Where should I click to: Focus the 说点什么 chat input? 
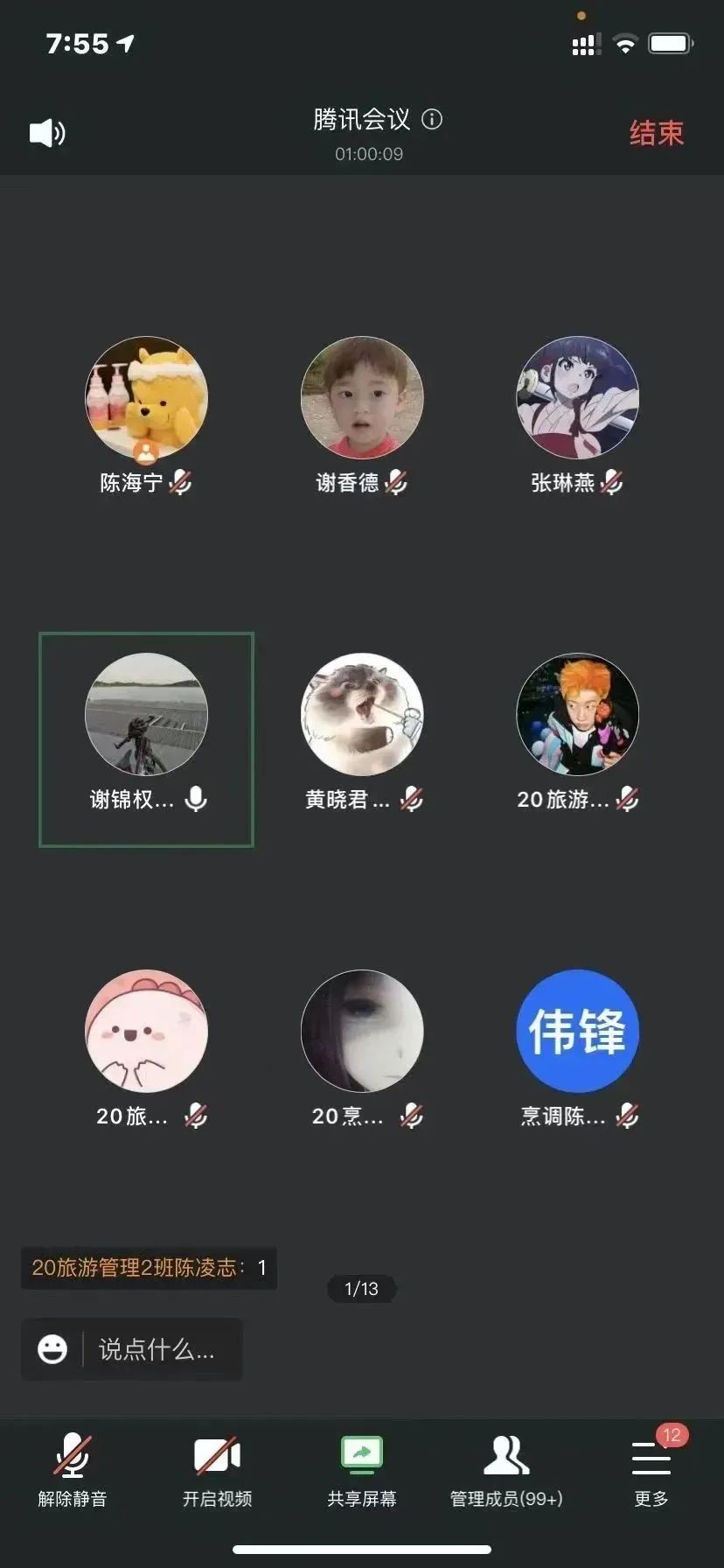[157, 1349]
